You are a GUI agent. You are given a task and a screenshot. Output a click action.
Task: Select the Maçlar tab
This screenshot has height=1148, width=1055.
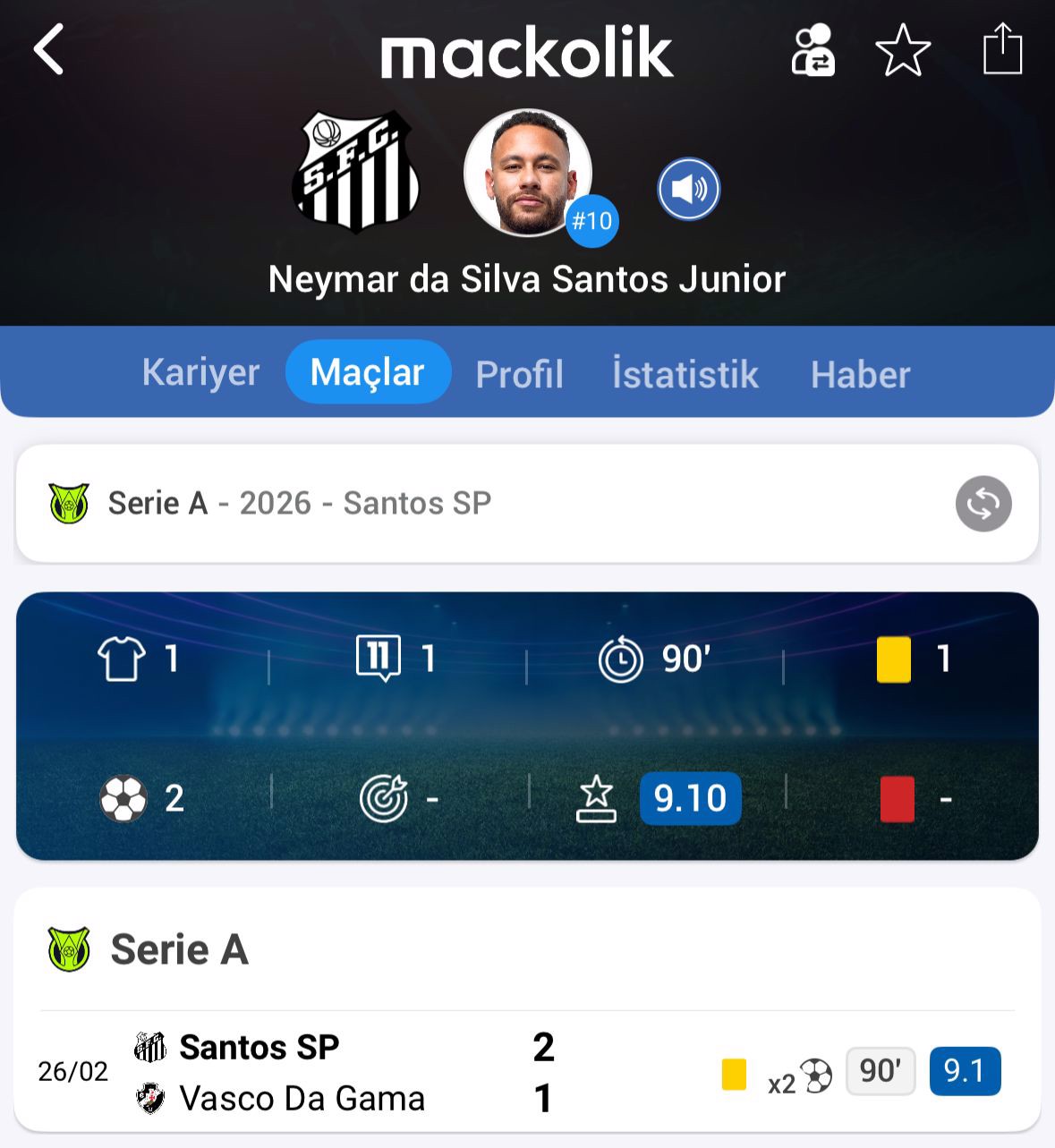click(x=368, y=372)
